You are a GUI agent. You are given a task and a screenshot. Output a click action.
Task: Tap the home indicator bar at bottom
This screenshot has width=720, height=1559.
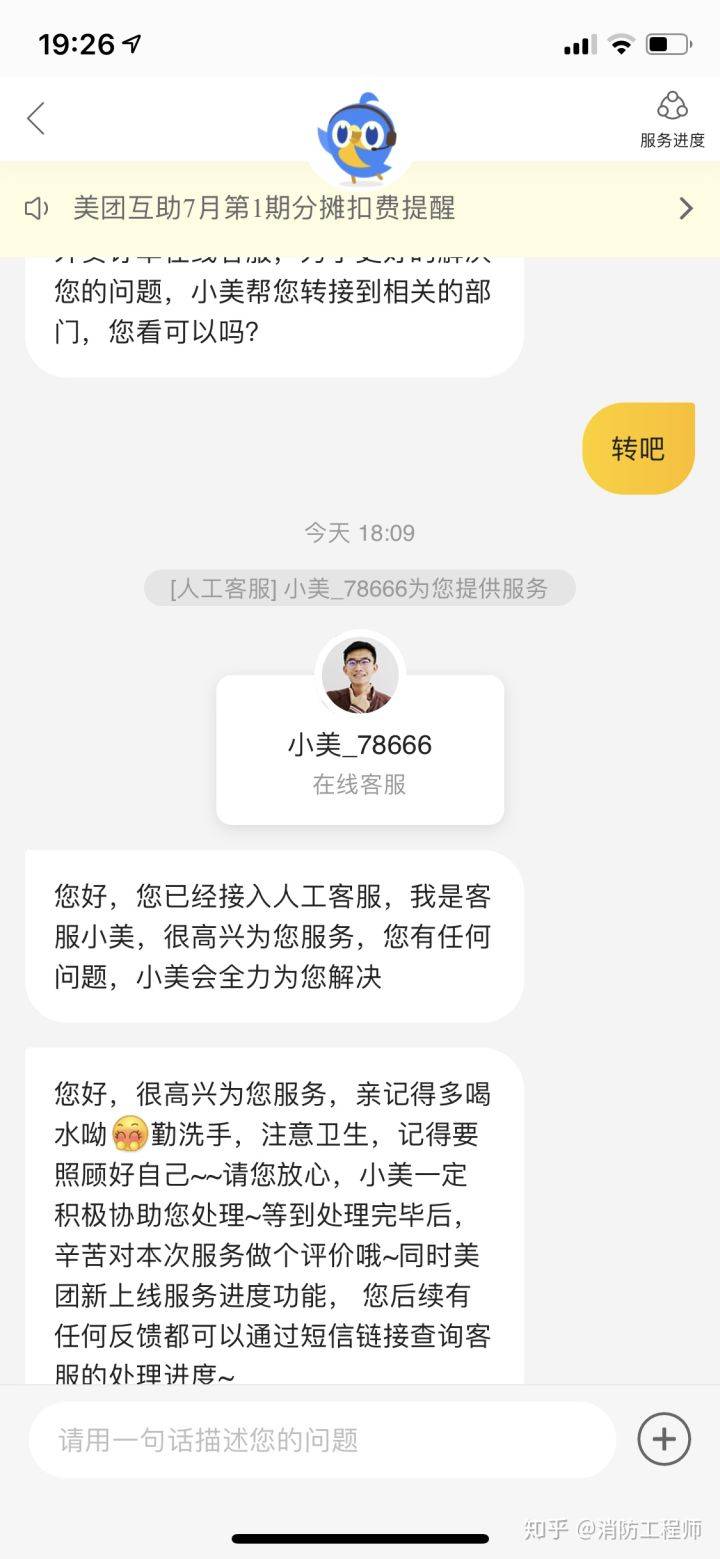[x=360, y=1540]
